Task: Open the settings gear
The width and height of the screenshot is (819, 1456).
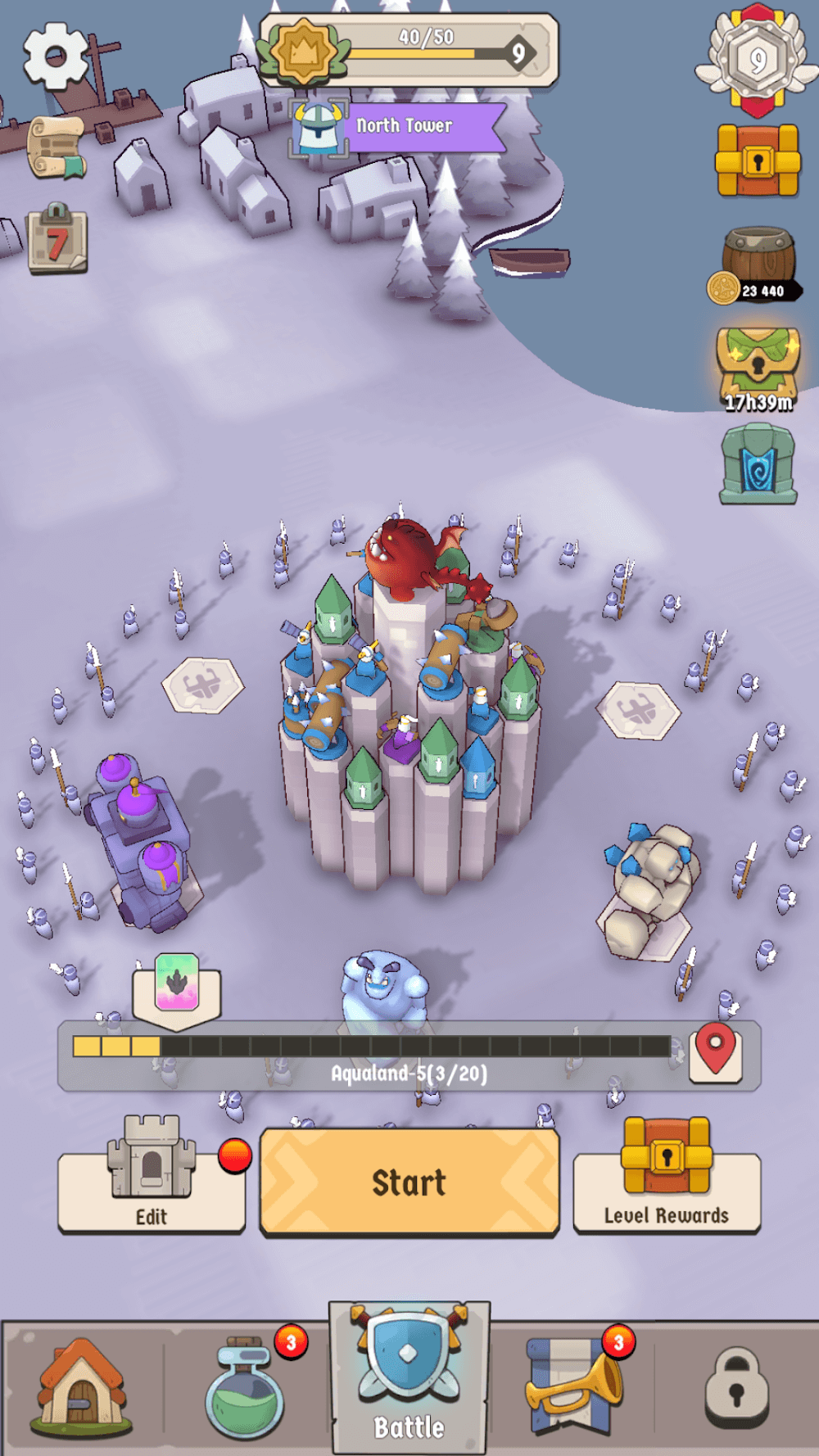Action: [x=55, y=56]
